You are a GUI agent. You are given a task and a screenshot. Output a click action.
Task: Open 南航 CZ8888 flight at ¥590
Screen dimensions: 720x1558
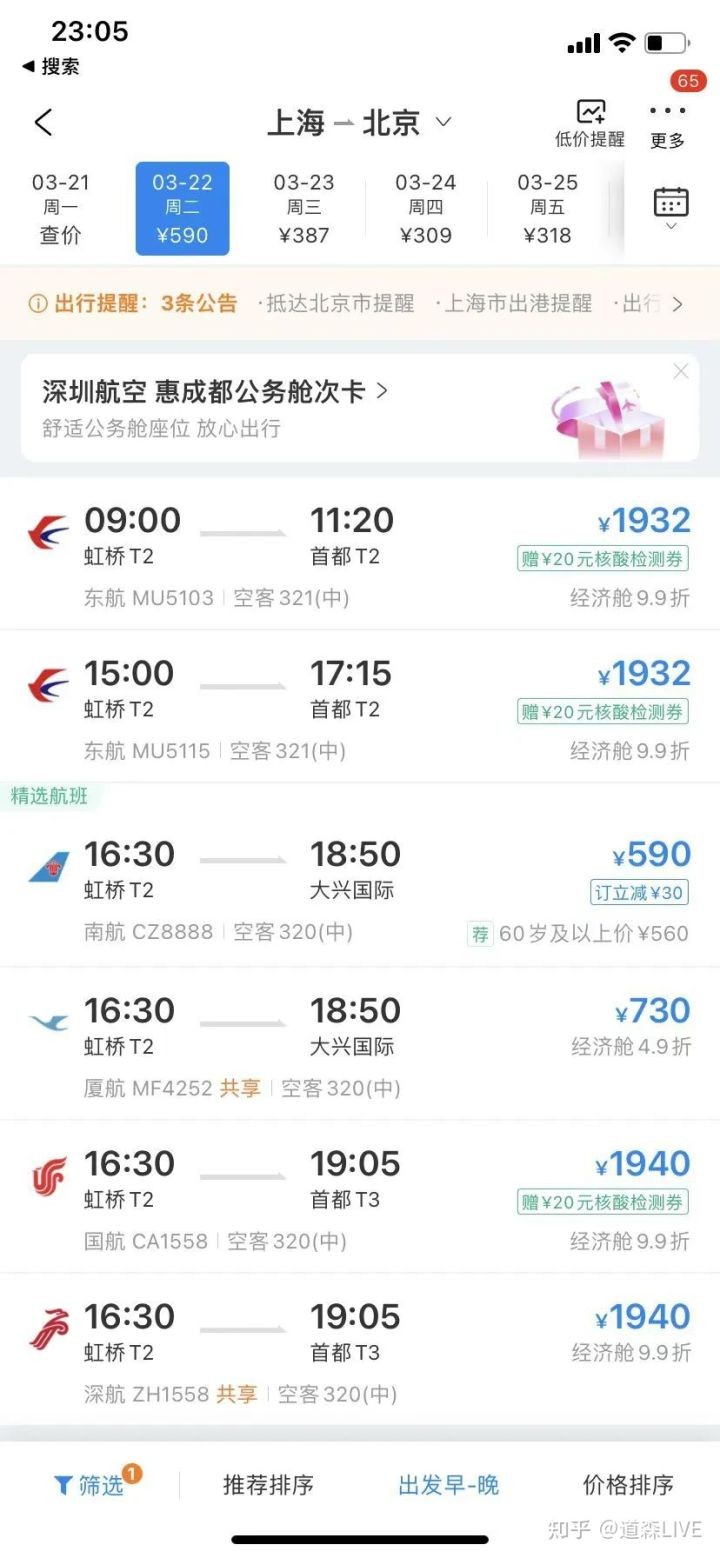pos(360,889)
